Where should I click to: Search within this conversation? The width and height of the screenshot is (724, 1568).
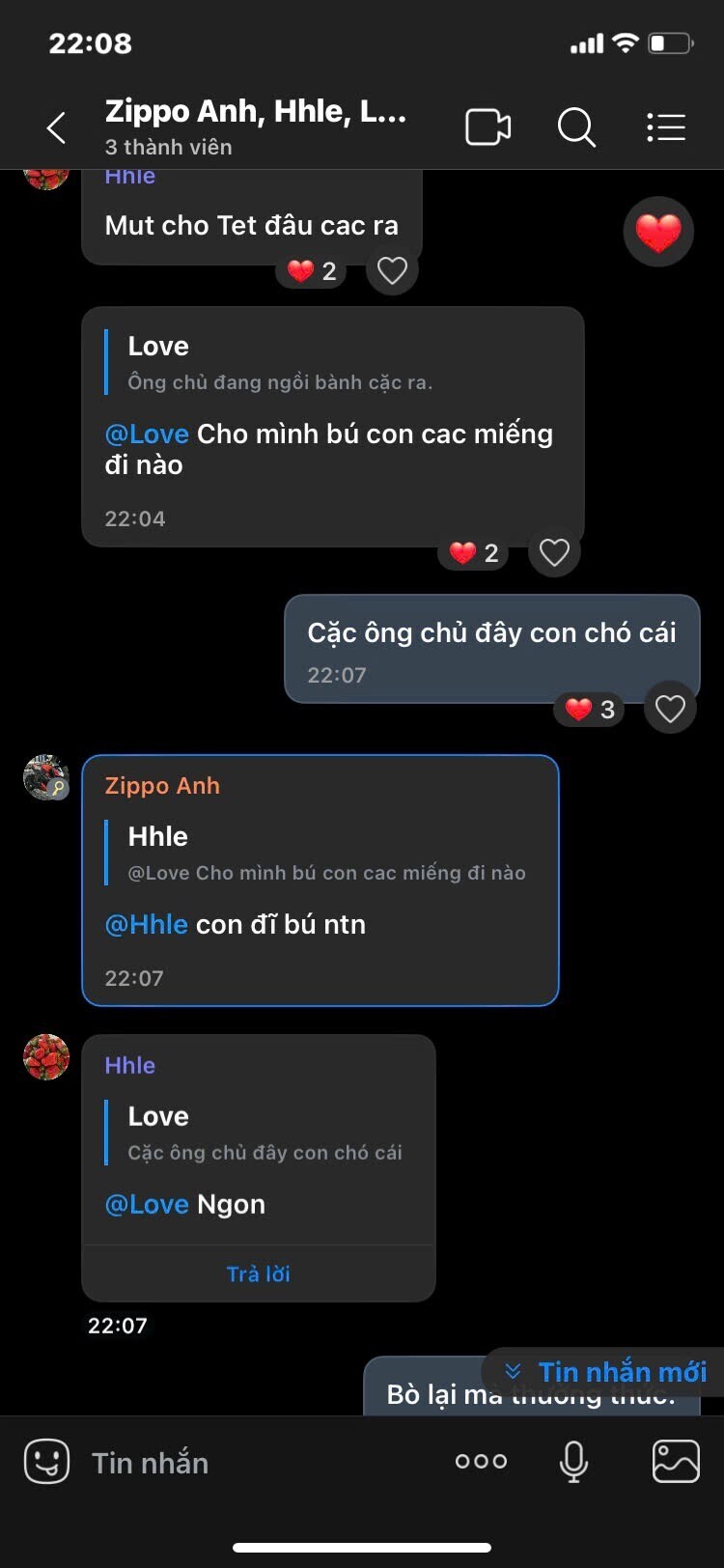tap(576, 127)
